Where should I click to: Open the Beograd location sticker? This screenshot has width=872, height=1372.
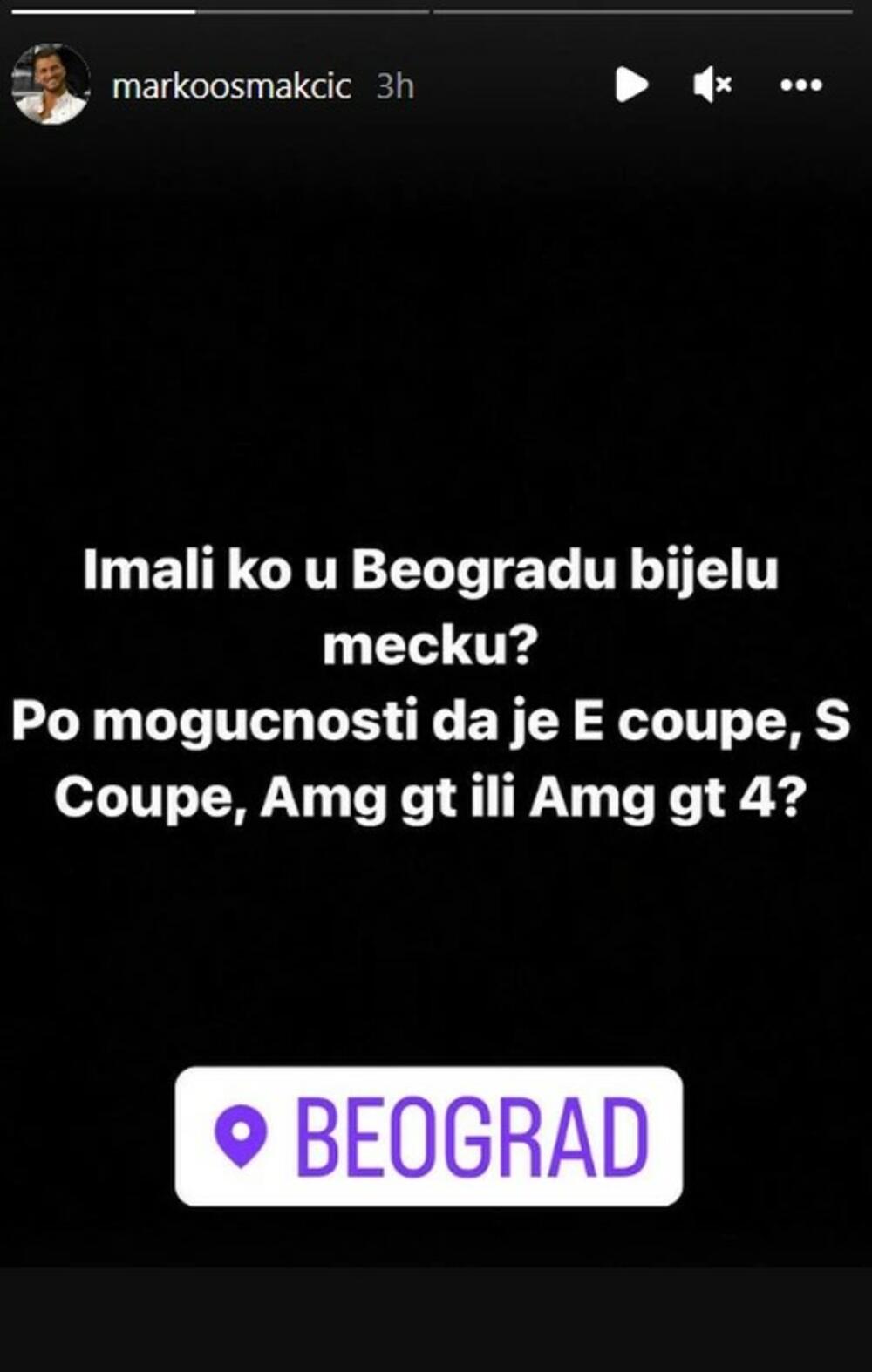[x=429, y=1136]
